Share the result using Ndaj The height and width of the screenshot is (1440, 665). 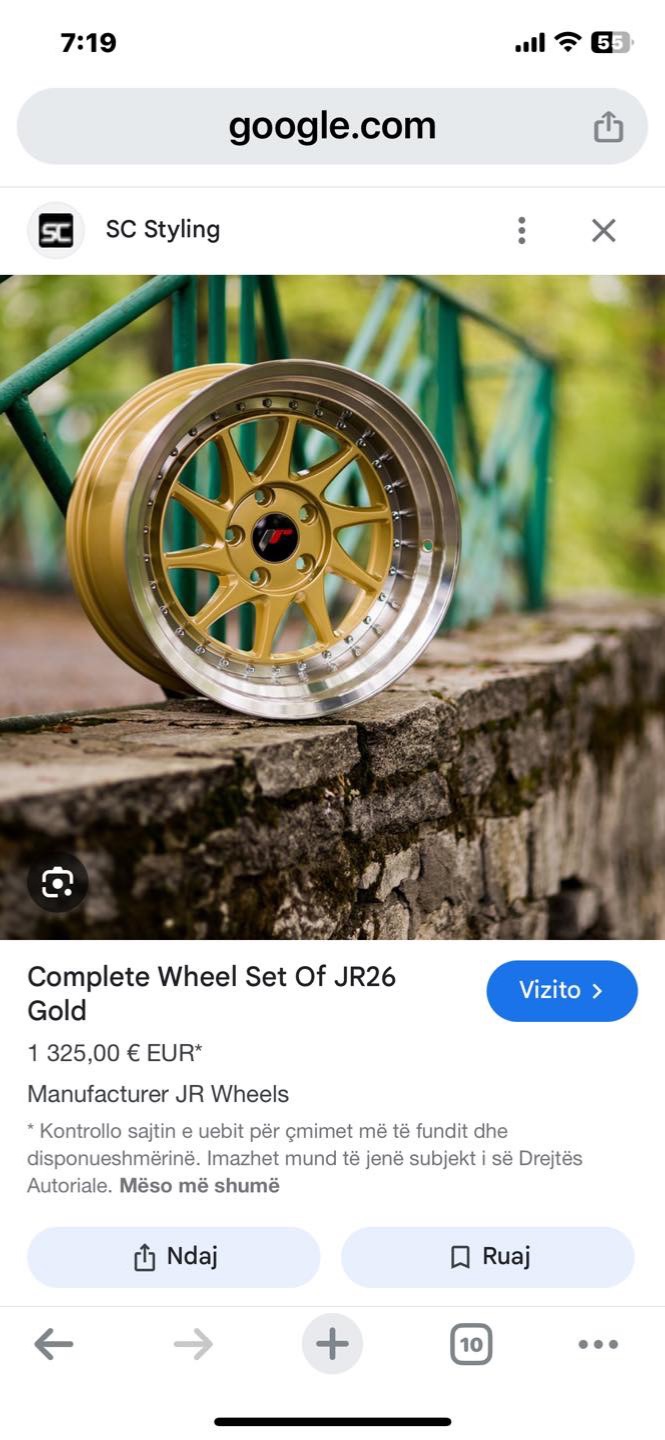point(174,1257)
